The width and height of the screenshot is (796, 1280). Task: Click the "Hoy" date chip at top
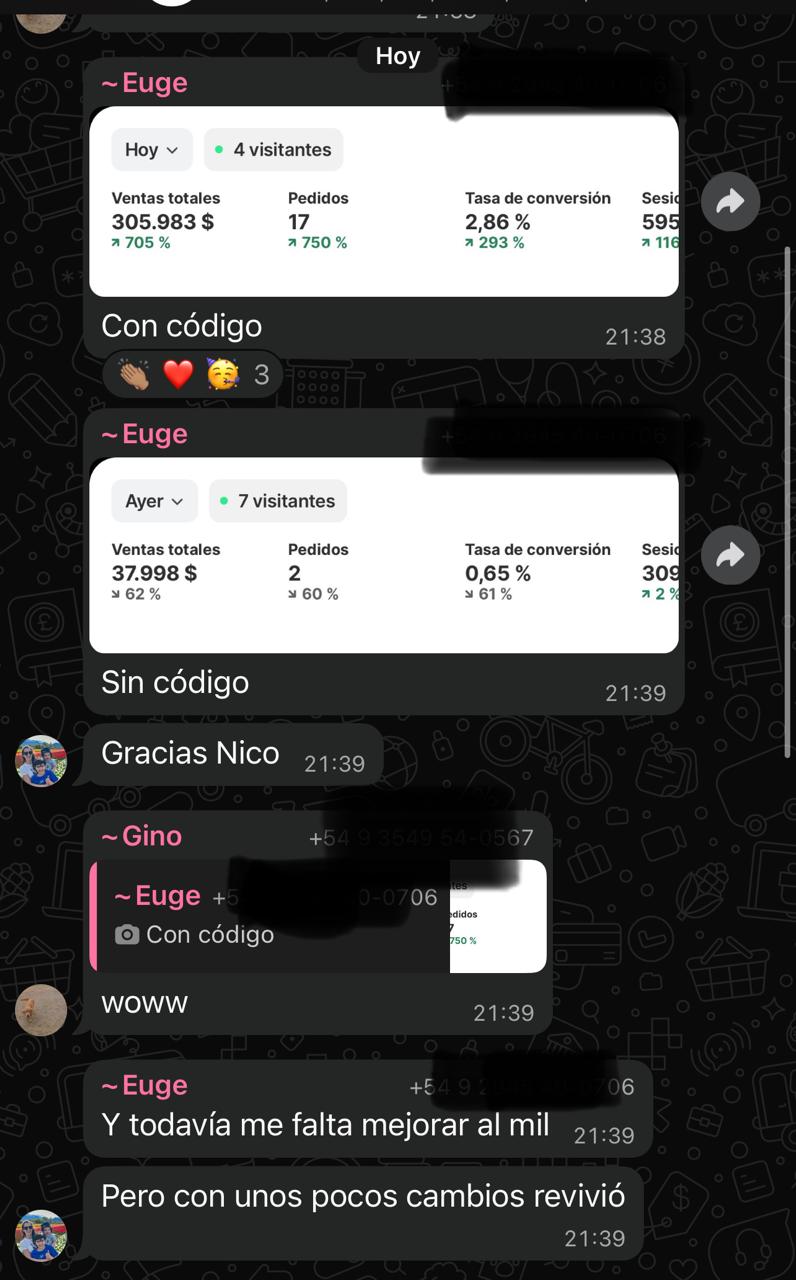pyautogui.click(x=397, y=56)
